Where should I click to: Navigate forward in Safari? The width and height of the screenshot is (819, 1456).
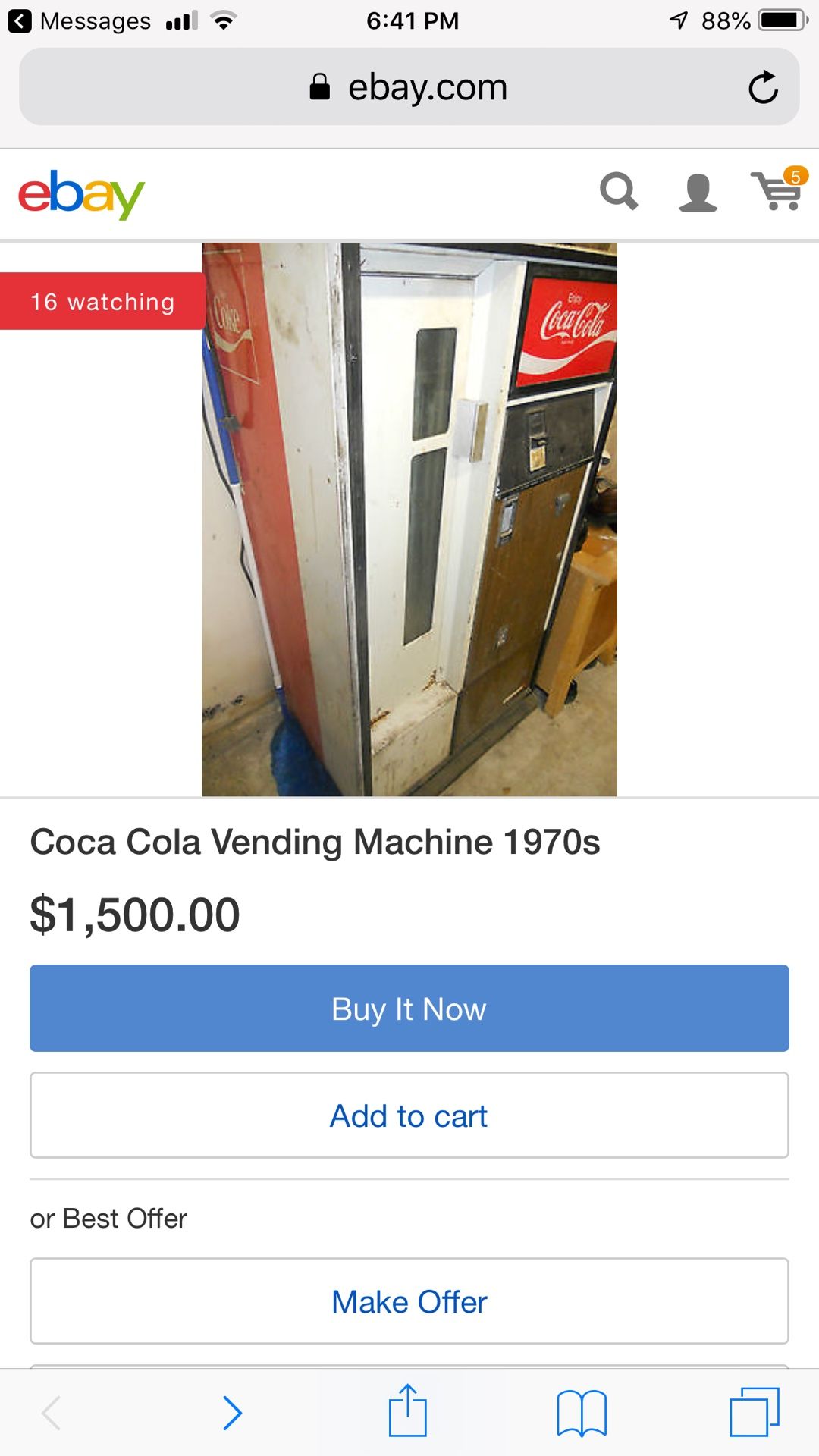click(232, 1412)
